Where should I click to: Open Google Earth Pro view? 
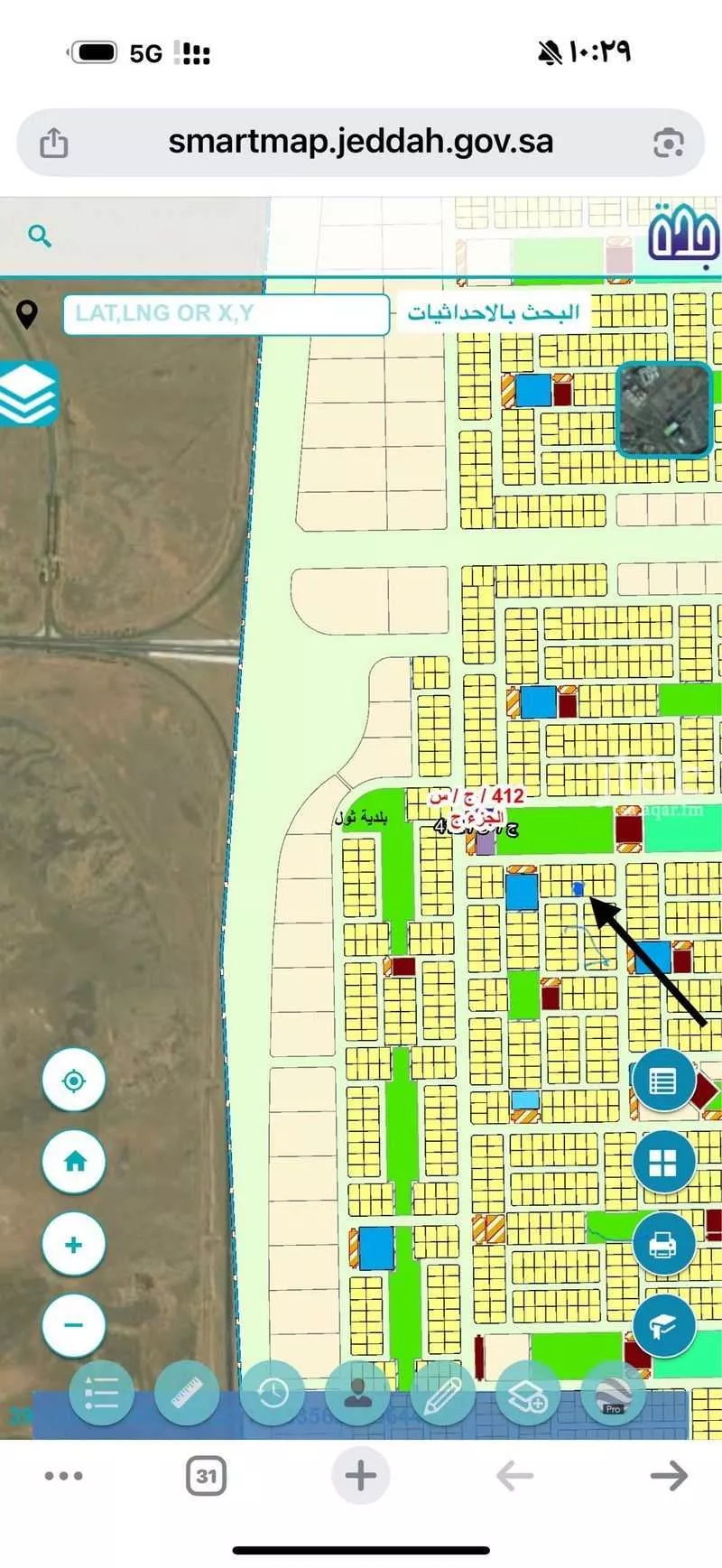point(614,1393)
